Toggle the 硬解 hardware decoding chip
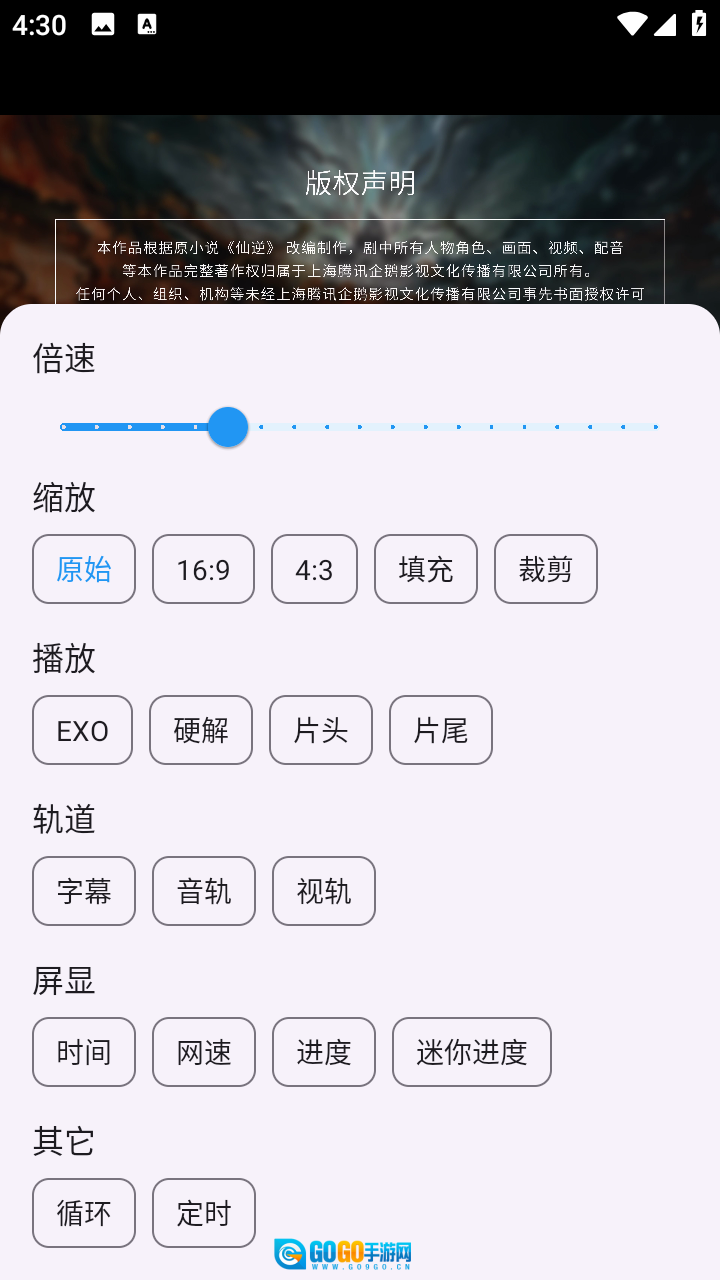The image size is (720, 1280). [x=201, y=730]
